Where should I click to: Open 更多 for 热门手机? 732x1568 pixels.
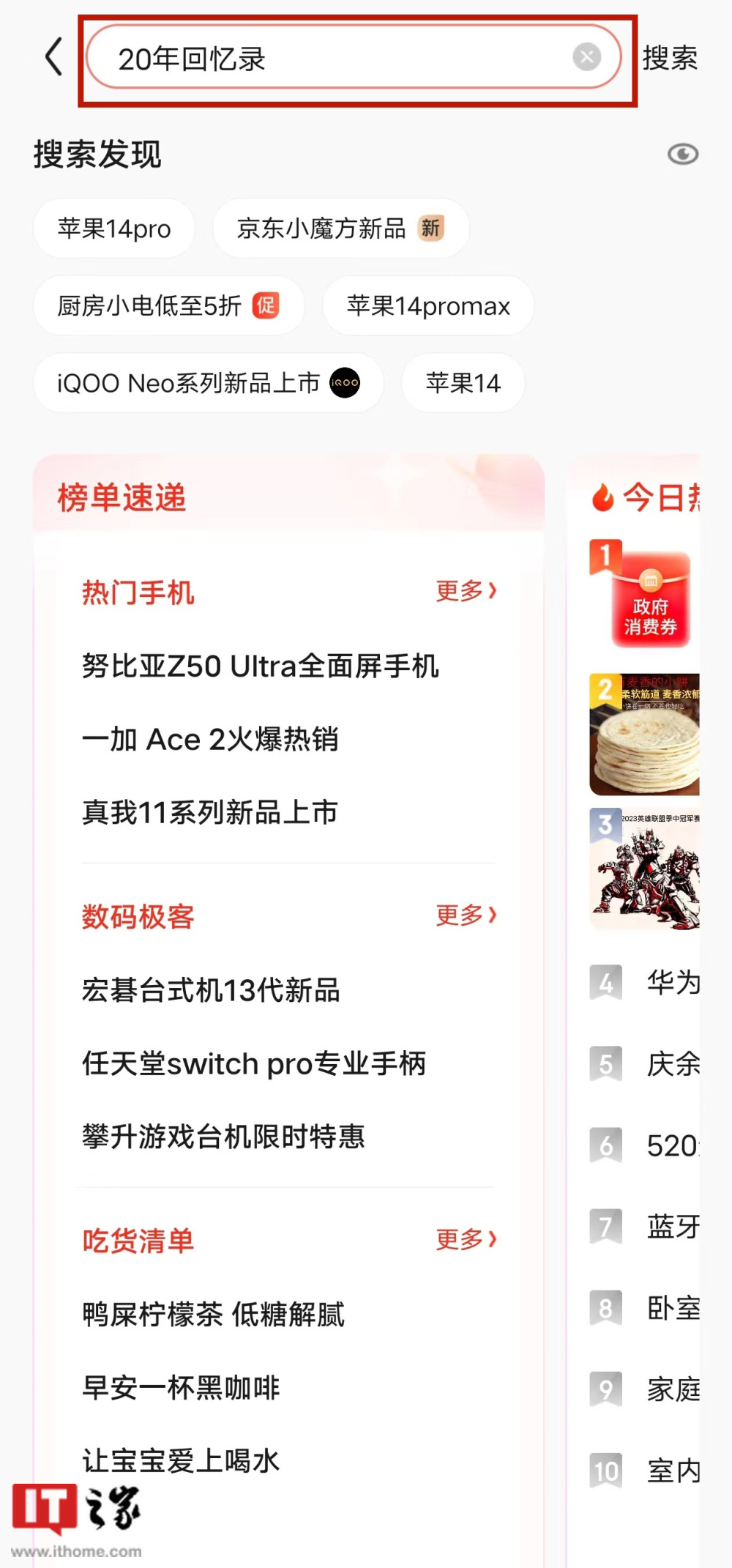(x=466, y=590)
